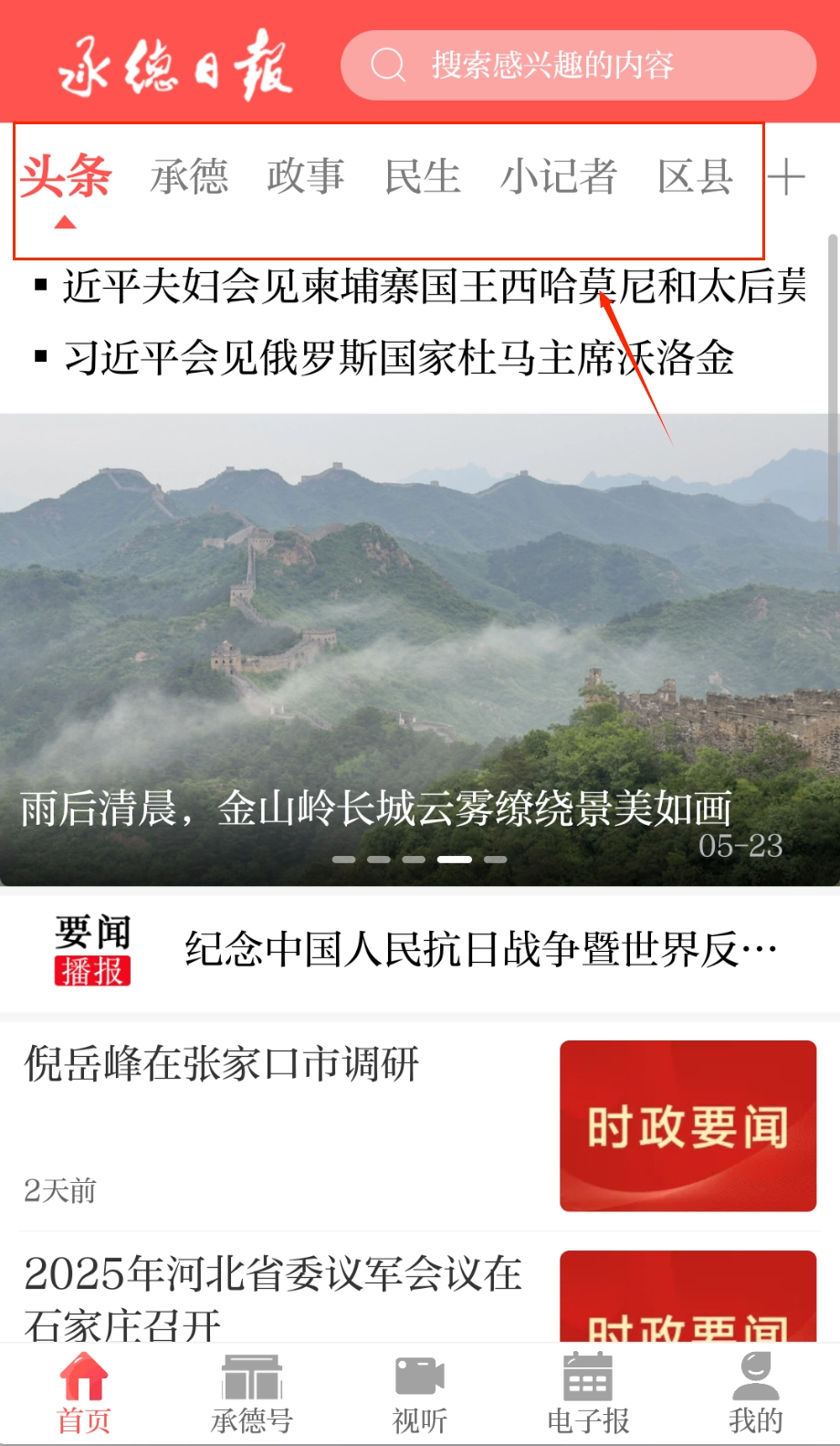Tap the plus icon to add channels
840x1446 pixels.
(x=786, y=177)
